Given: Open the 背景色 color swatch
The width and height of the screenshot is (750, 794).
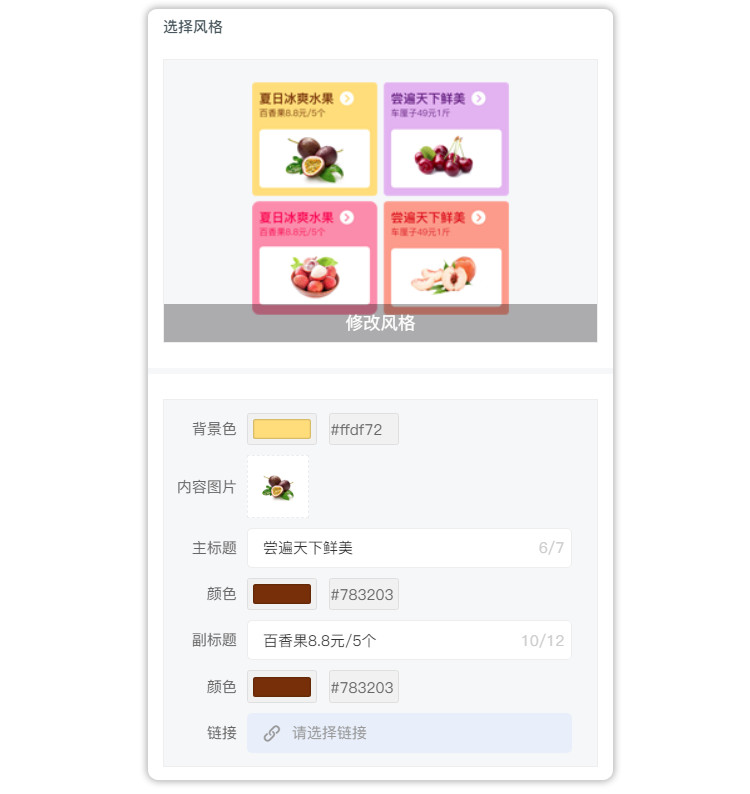Looking at the screenshot, I should point(282,429).
